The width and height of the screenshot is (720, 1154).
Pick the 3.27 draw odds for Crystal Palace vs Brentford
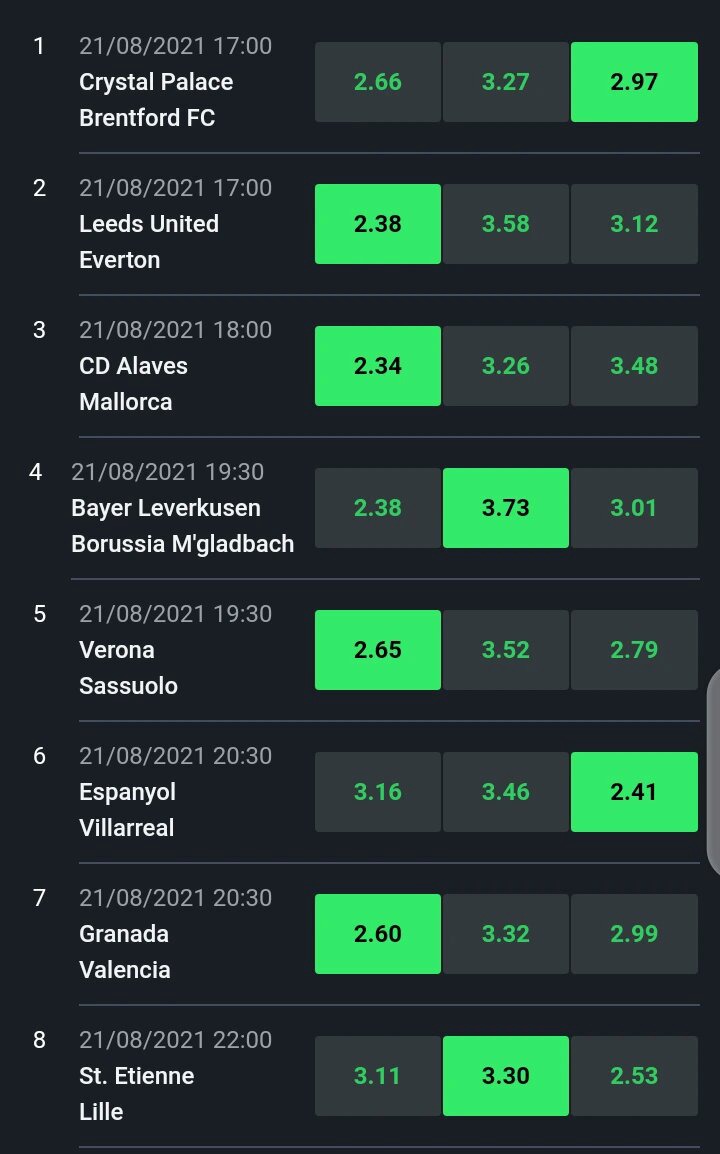pyautogui.click(x=506, y=82)
